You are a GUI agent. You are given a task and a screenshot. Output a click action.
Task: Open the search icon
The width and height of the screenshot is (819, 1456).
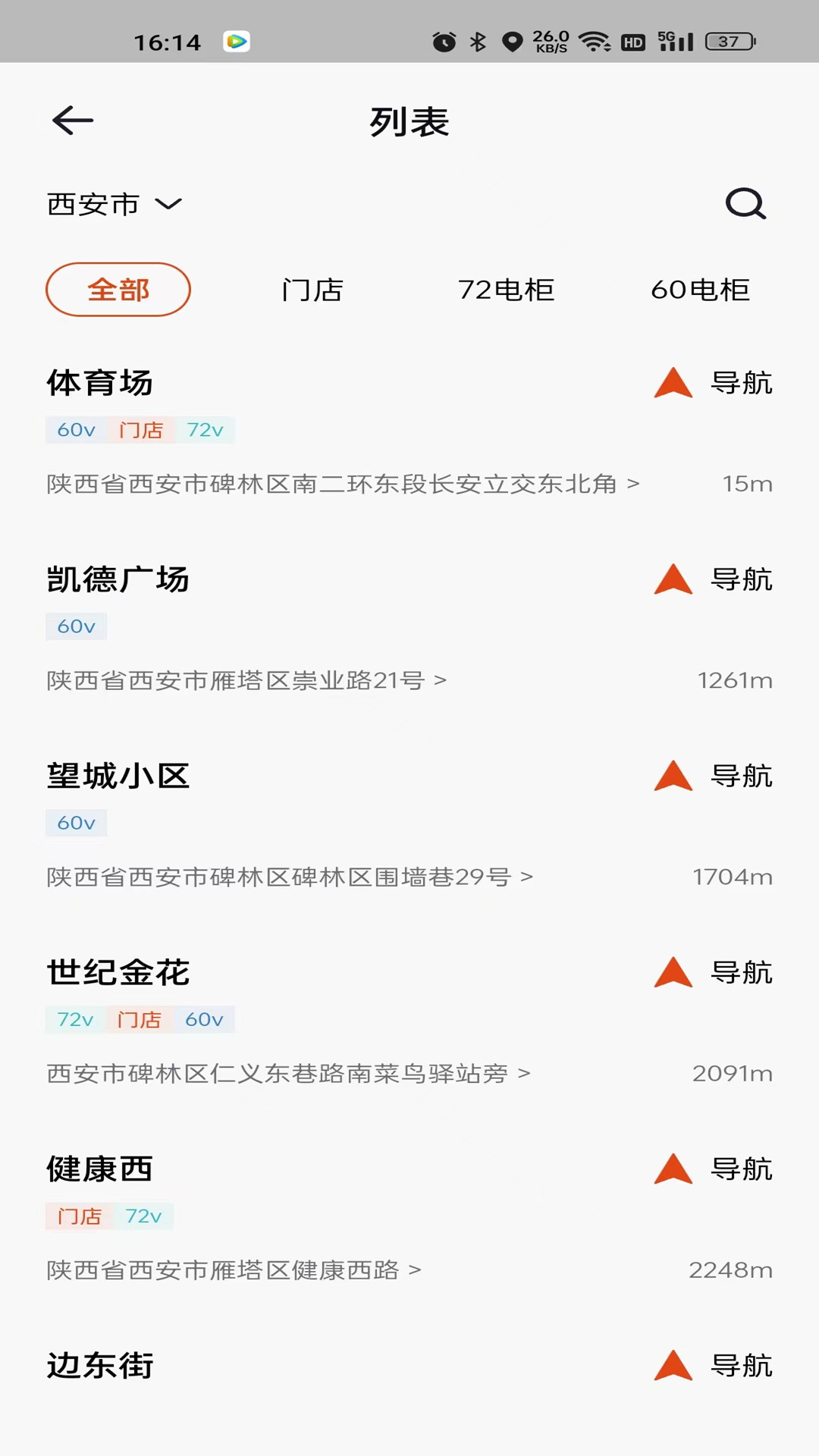(x=745, y=203)
